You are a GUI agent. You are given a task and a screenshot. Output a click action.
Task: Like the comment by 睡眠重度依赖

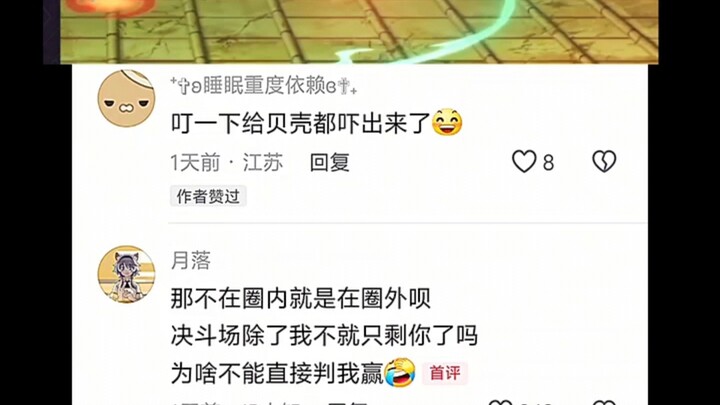[x=525, y=162]
